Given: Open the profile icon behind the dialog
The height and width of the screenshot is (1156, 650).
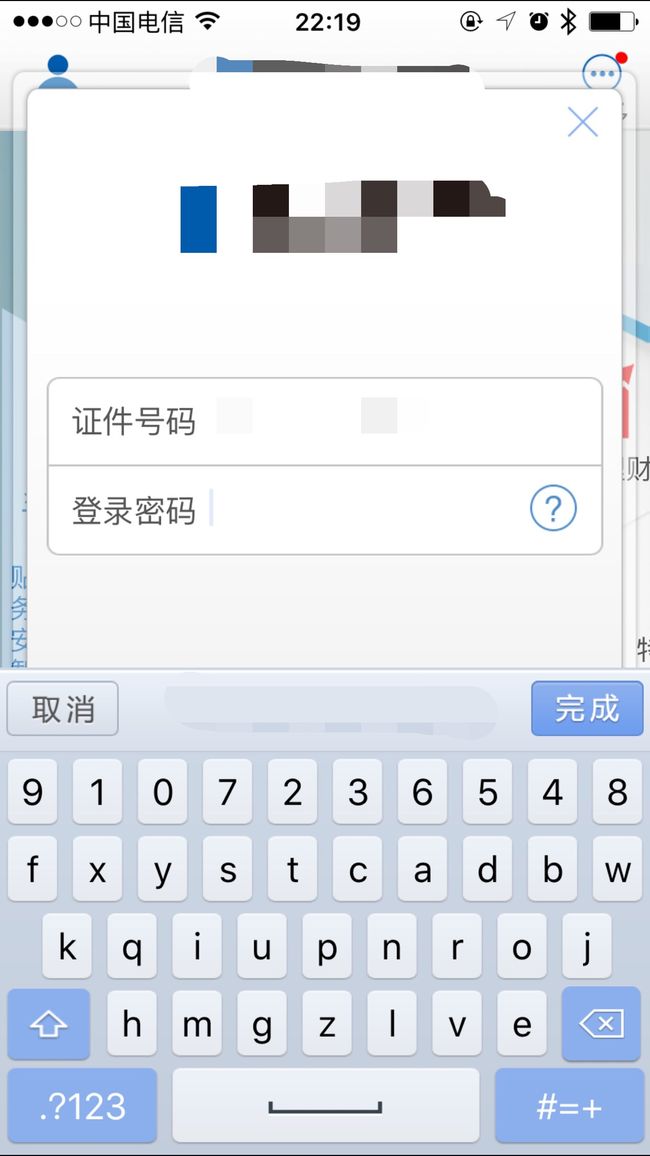Looking at the screenshot, I should click(57, 72).
